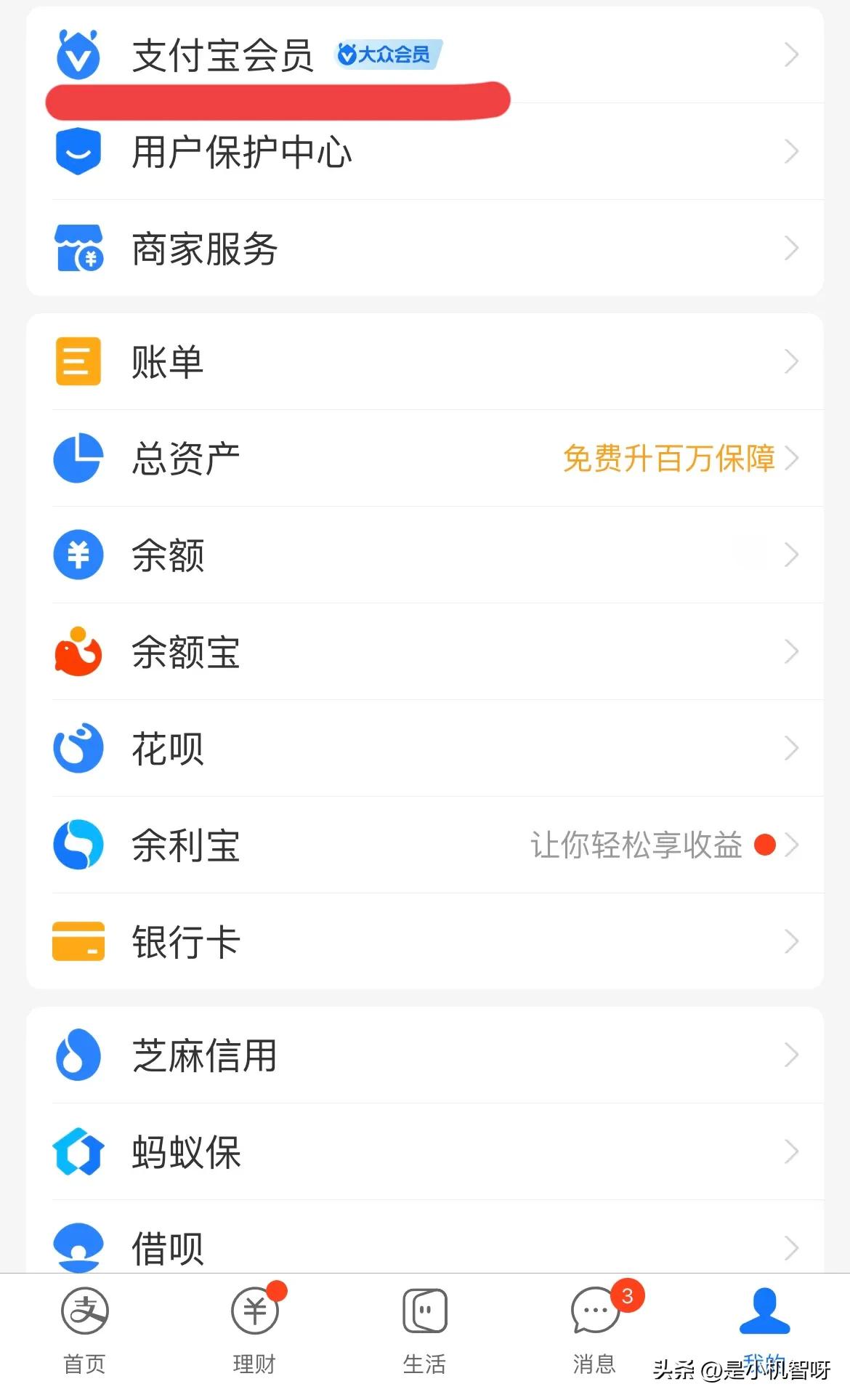Select the 账单 bill icon
Viewport: 850px width, 1400px height.
click(78, 361)
